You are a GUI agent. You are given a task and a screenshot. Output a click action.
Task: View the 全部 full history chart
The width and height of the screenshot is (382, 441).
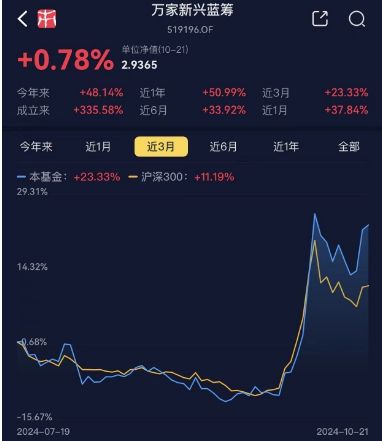click(349, 146)
